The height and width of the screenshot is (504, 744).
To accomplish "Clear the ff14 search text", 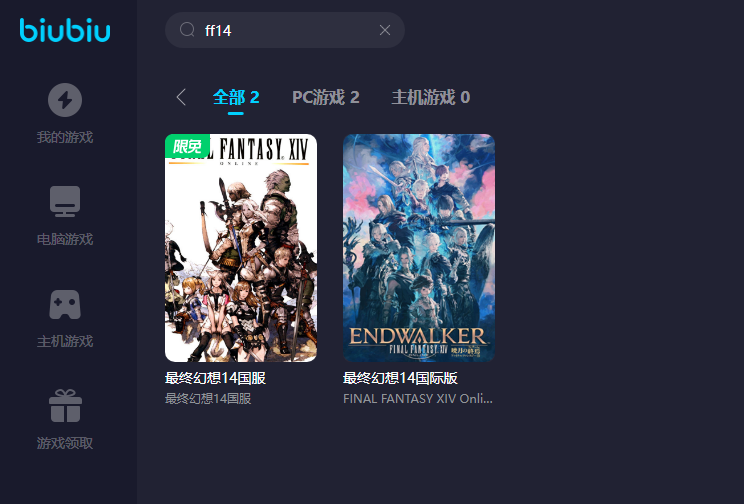I will [385, 30].
